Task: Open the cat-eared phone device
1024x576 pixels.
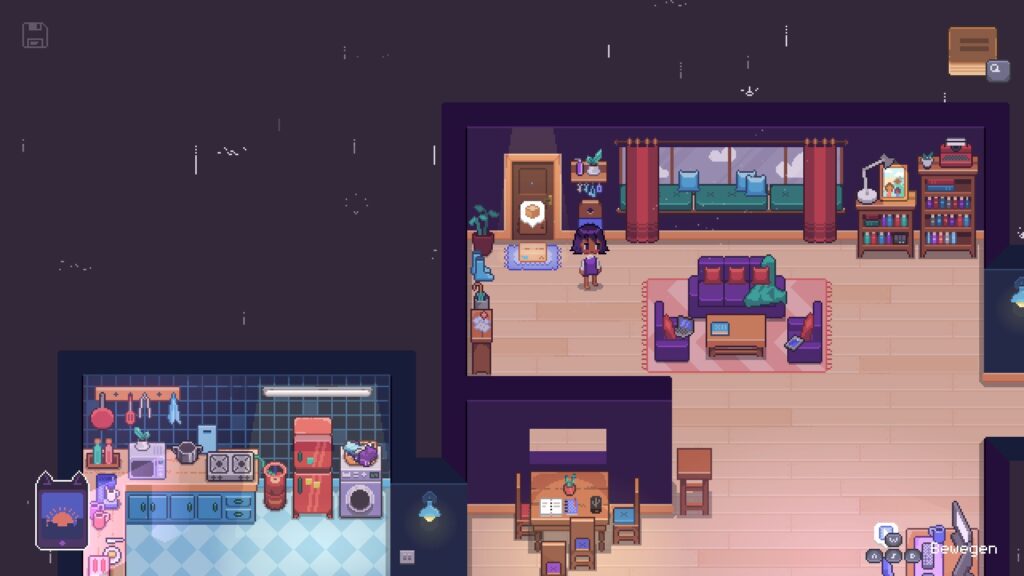Action: 63,513
